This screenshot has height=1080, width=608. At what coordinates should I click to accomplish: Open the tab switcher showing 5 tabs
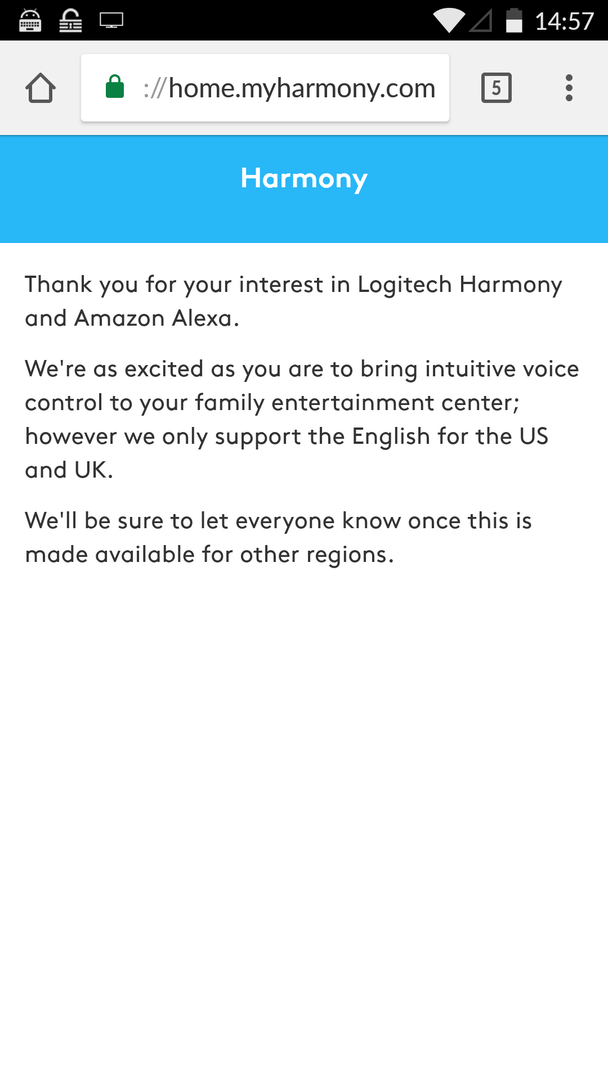pyautogui.click(x=496, y=88)
